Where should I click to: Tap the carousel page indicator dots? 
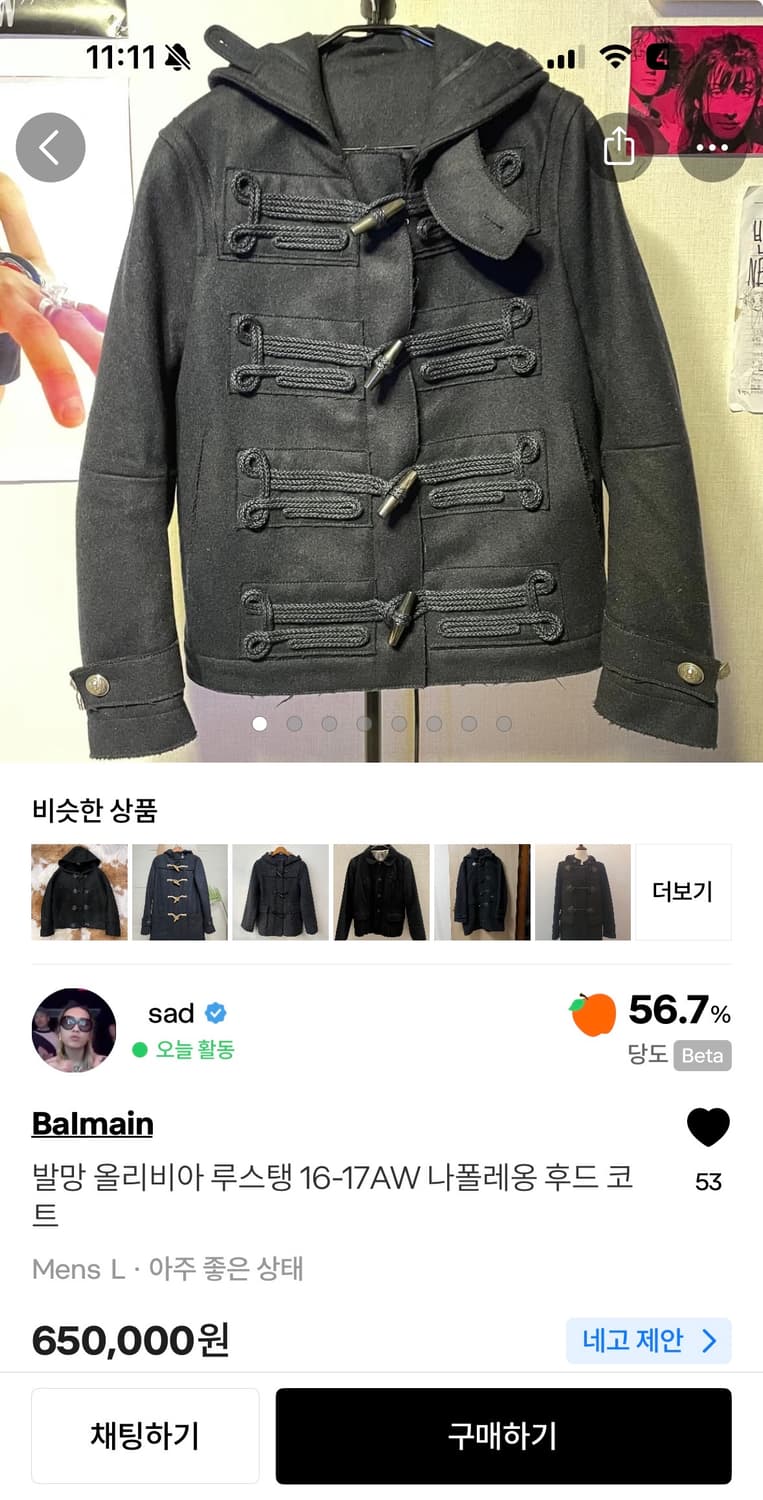tap(381, 722)
